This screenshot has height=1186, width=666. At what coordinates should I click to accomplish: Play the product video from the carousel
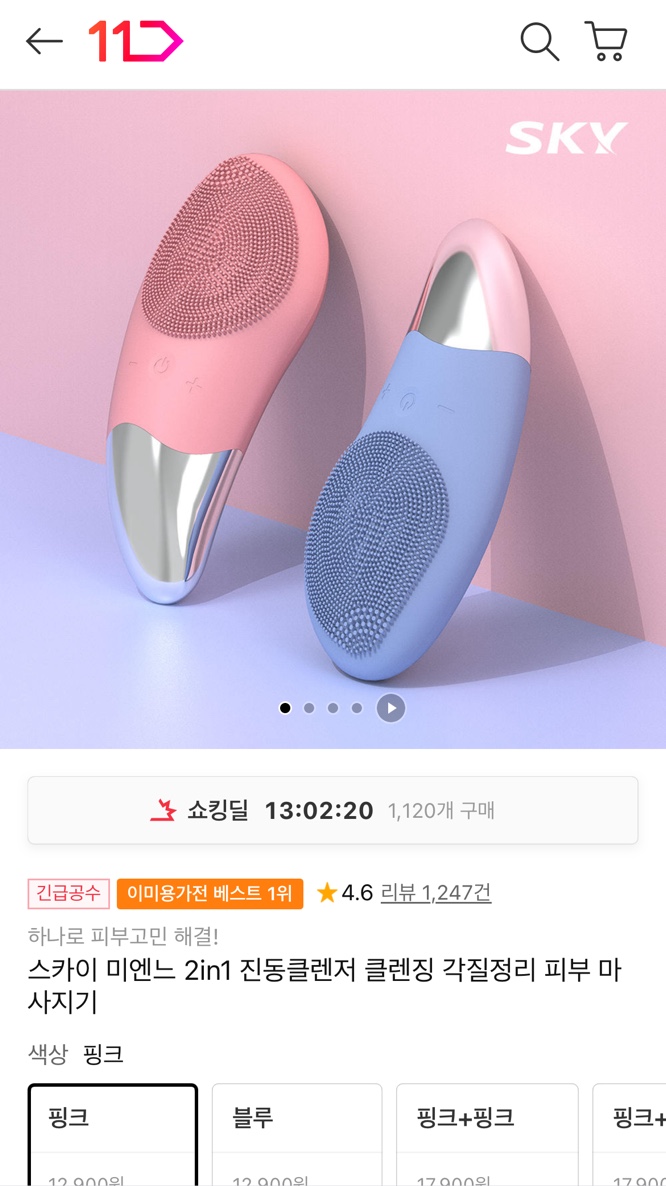pos(391,708)
